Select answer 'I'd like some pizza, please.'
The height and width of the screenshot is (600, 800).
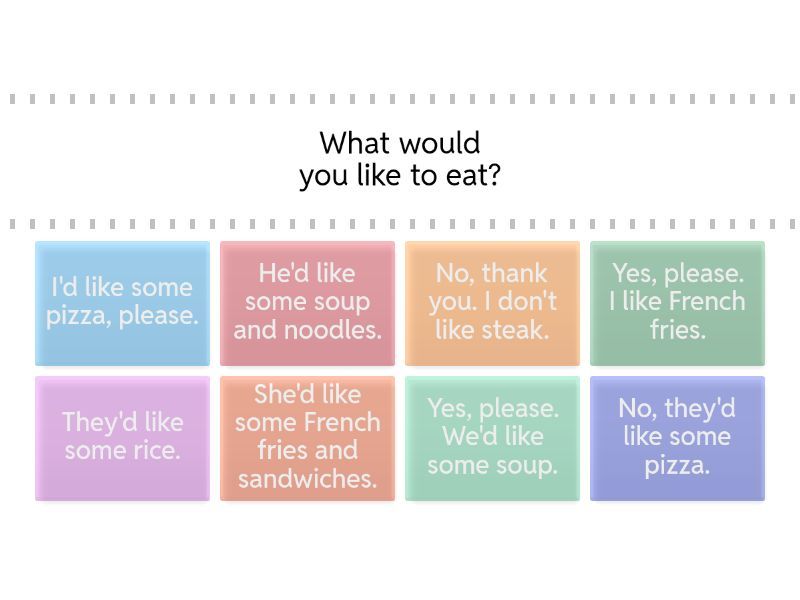(x=122, y=302)
